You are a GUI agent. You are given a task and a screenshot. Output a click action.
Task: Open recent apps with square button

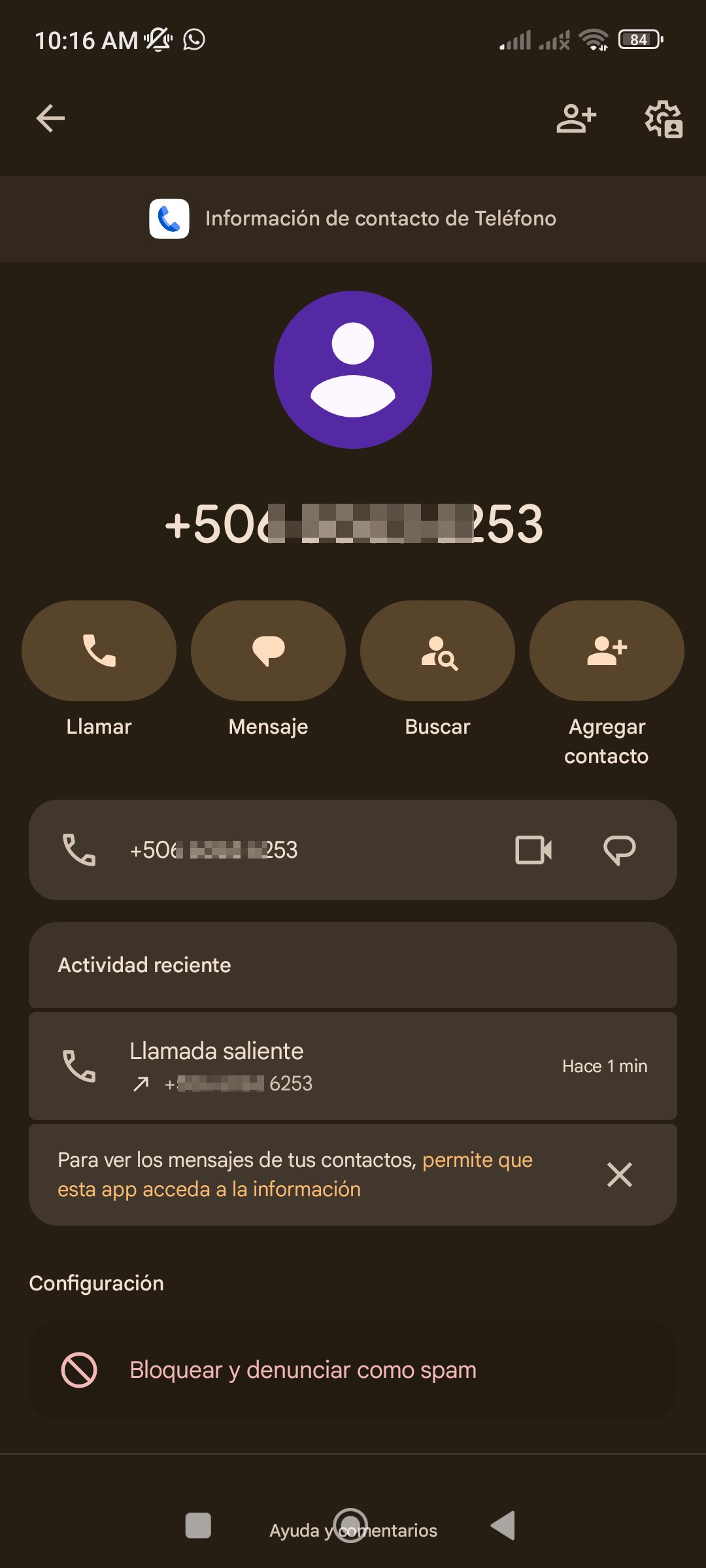pos(198,1526)
